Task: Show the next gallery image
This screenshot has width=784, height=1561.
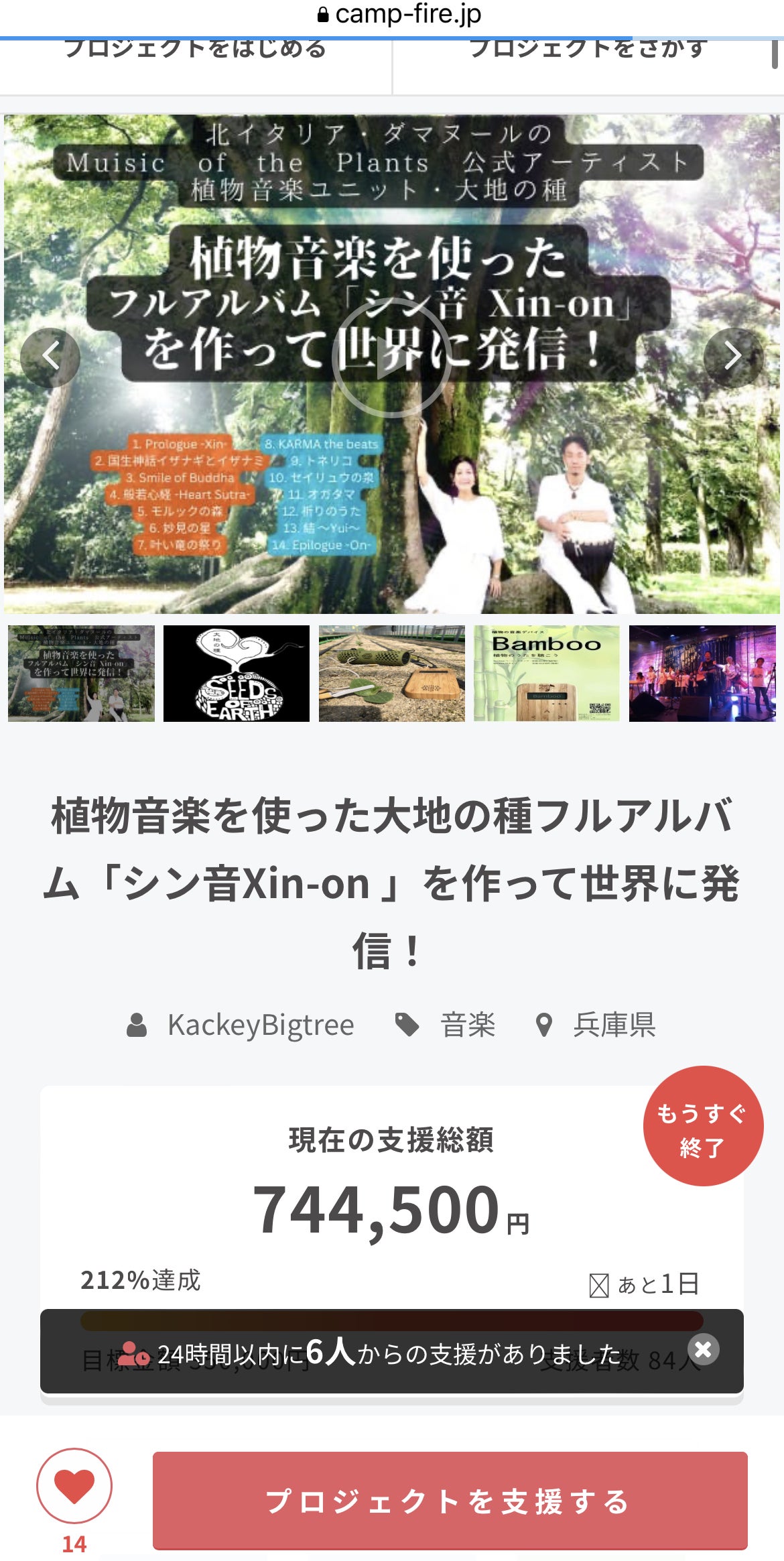Action: [x=733, y=357]
